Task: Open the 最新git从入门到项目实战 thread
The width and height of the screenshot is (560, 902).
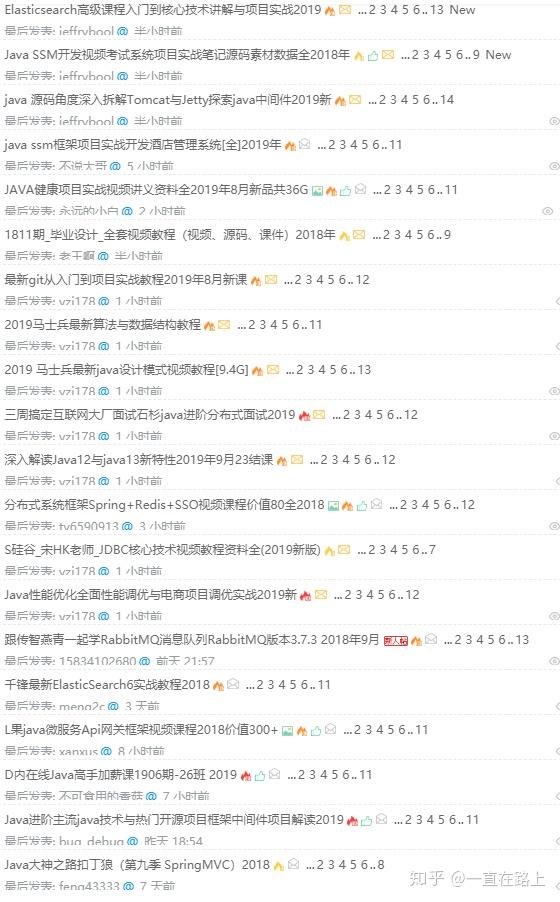Action: coord(125,280)
